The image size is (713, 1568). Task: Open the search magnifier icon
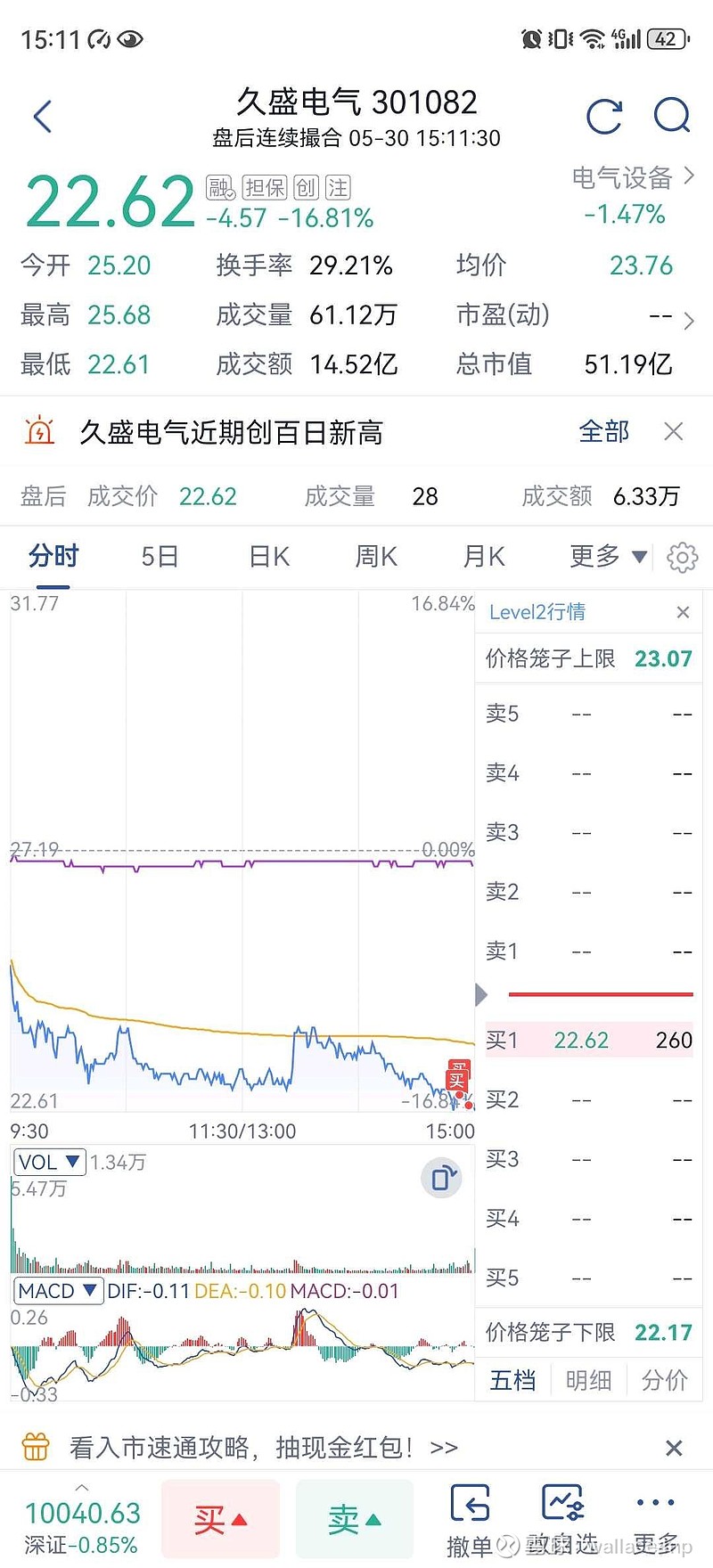672,116
